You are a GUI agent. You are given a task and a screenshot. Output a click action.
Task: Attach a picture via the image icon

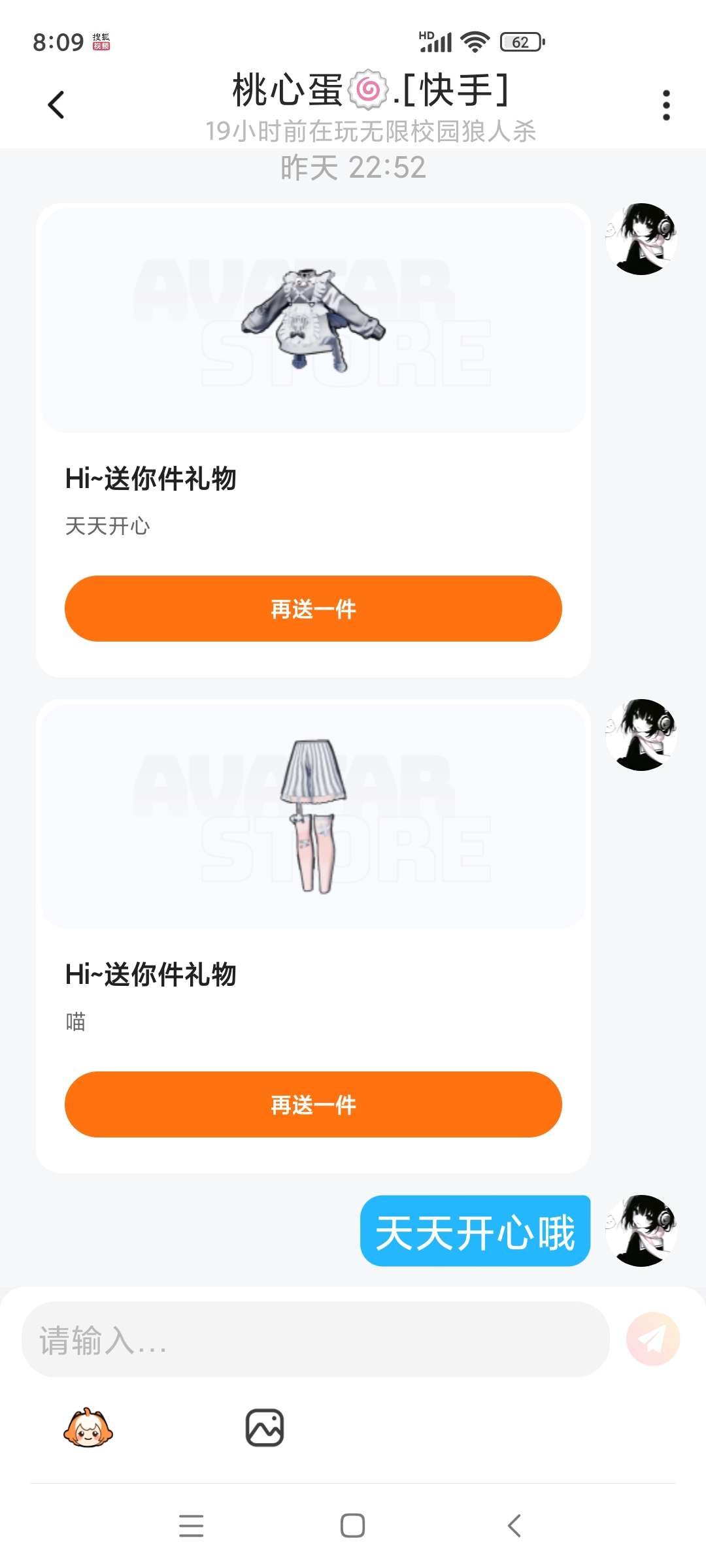[265, 1428]
